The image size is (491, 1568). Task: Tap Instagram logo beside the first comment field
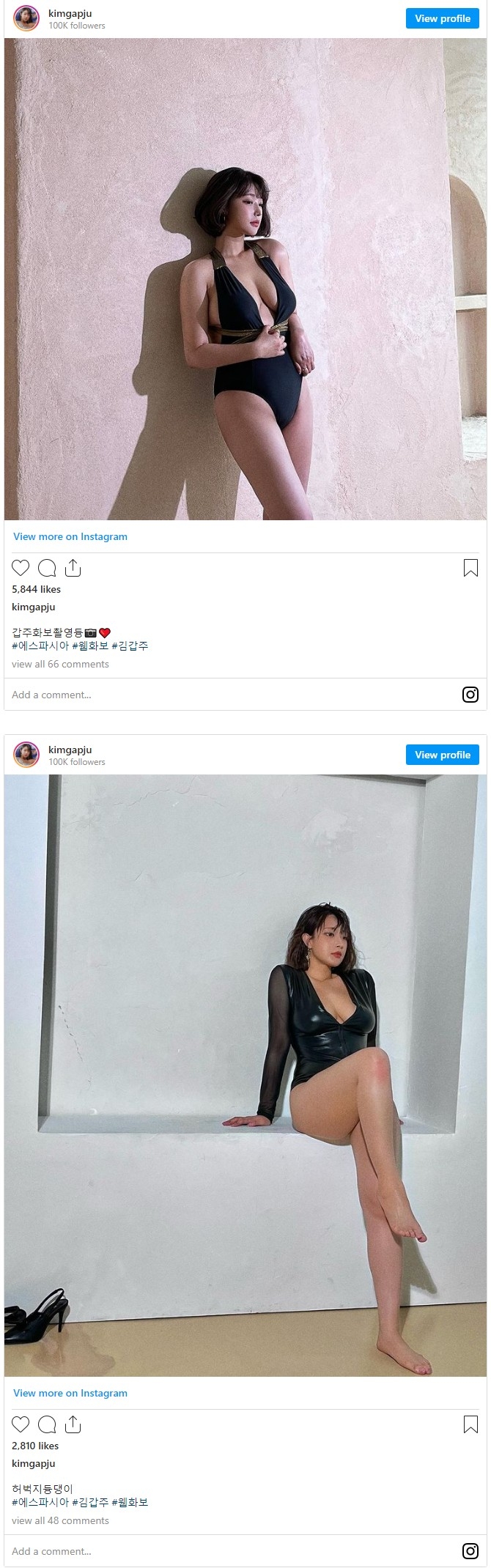point(470,695)
